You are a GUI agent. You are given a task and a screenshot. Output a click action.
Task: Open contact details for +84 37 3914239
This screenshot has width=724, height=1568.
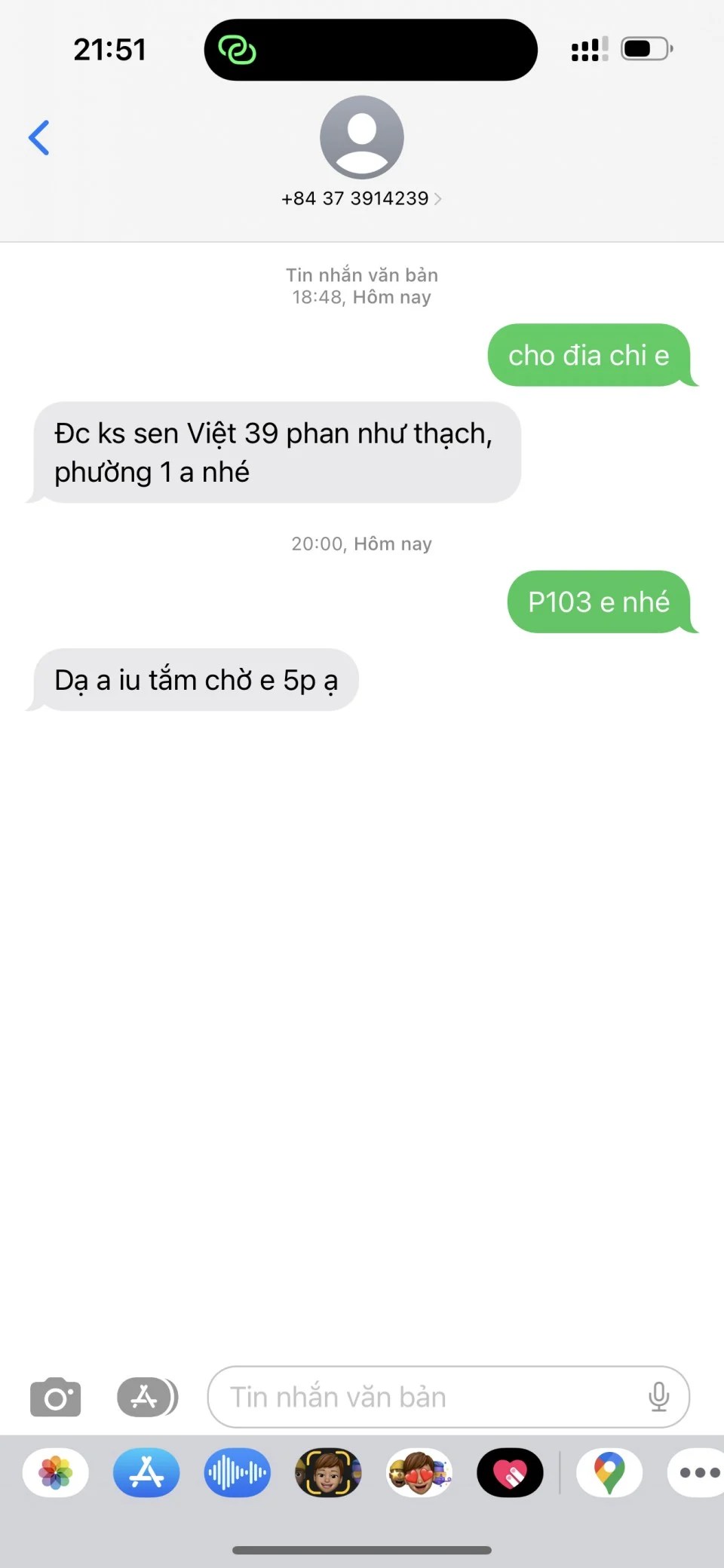coord(361,198)
